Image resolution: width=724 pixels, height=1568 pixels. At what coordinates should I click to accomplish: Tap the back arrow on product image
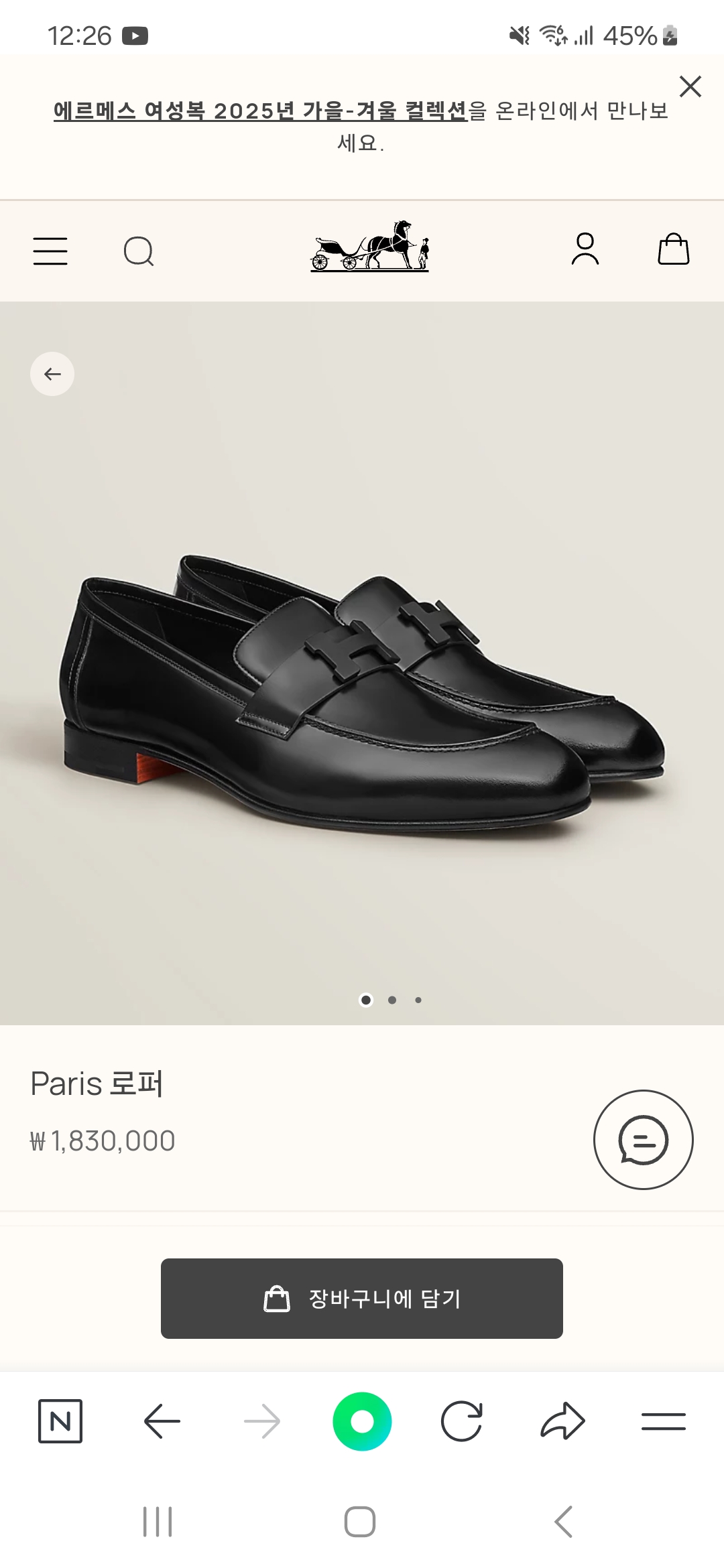click(x=52, y=374)
